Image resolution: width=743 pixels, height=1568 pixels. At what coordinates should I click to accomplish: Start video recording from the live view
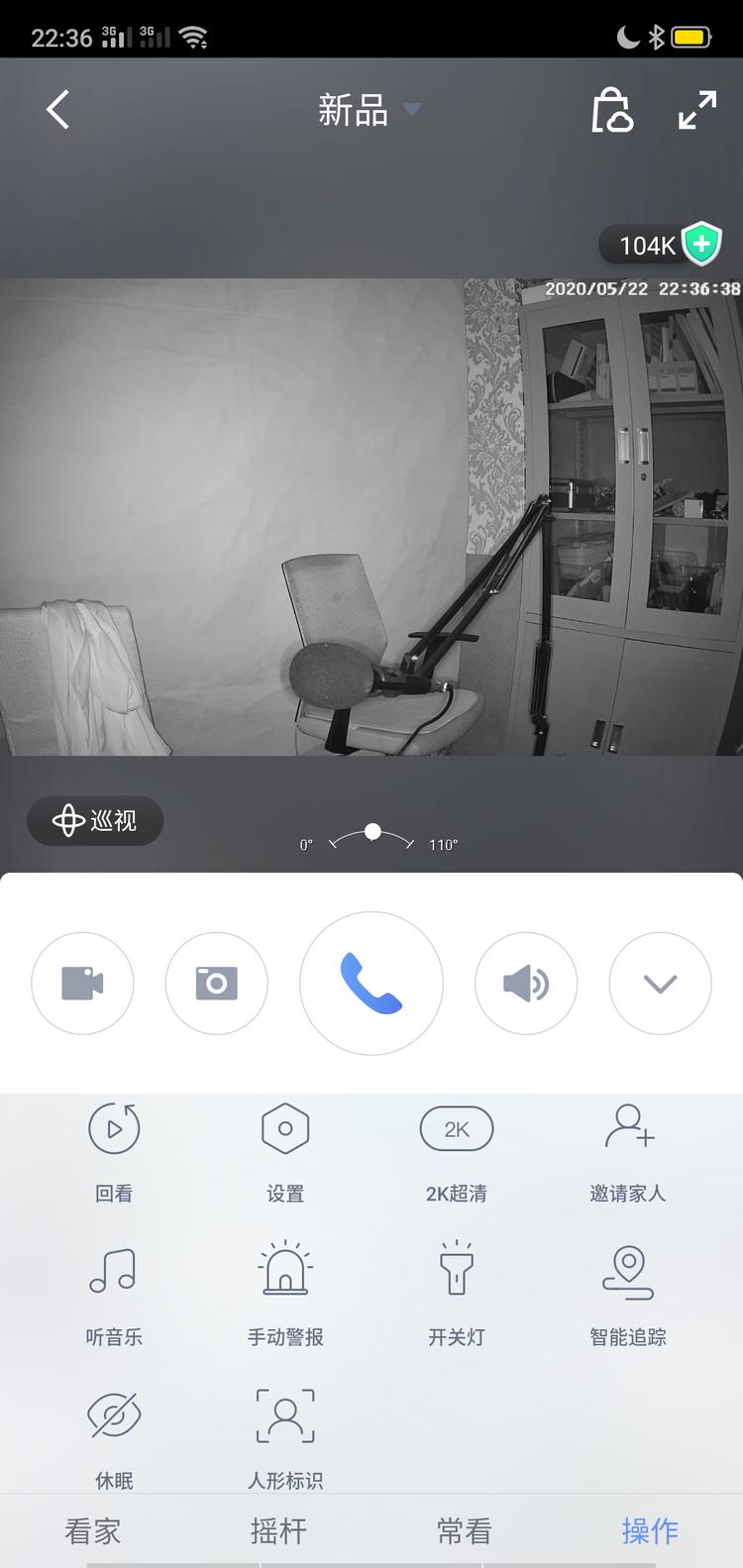[82, 983]
